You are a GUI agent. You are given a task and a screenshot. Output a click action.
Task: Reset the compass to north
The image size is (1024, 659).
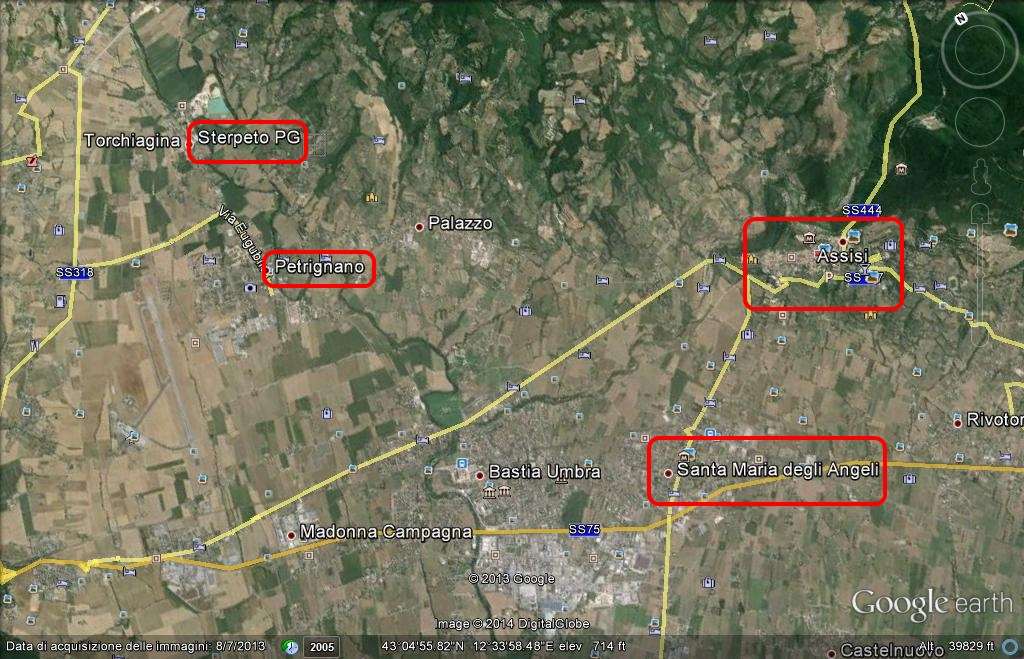[961, 18]
